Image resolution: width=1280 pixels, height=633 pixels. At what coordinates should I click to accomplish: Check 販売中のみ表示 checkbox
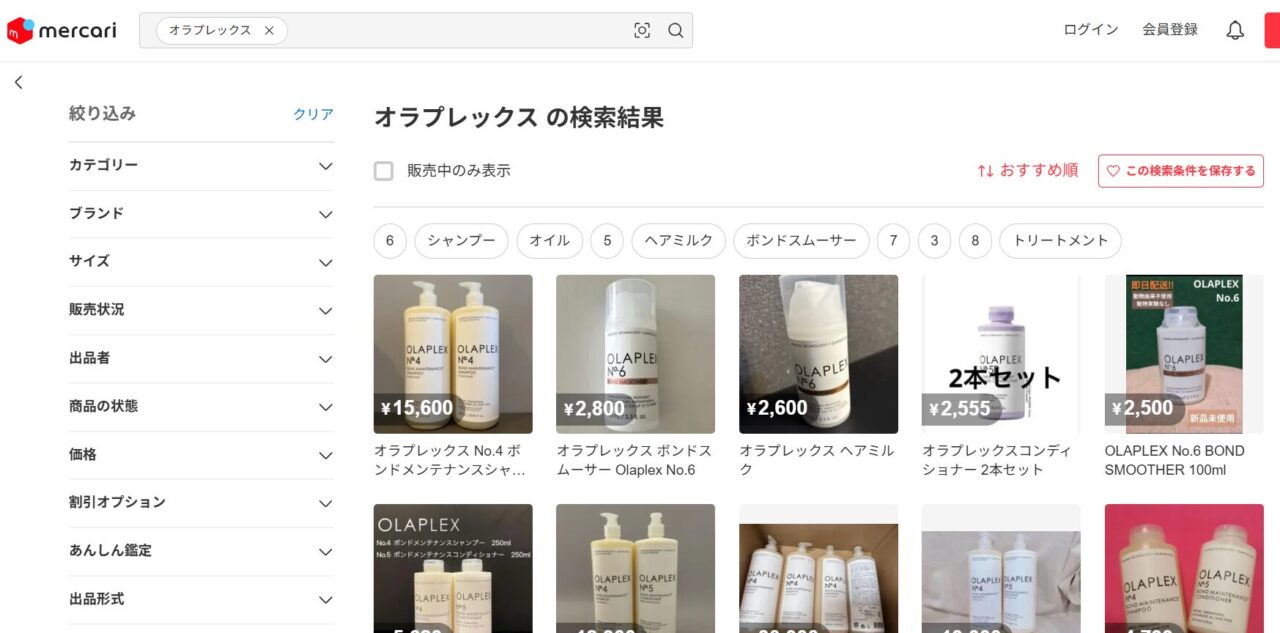383,171
